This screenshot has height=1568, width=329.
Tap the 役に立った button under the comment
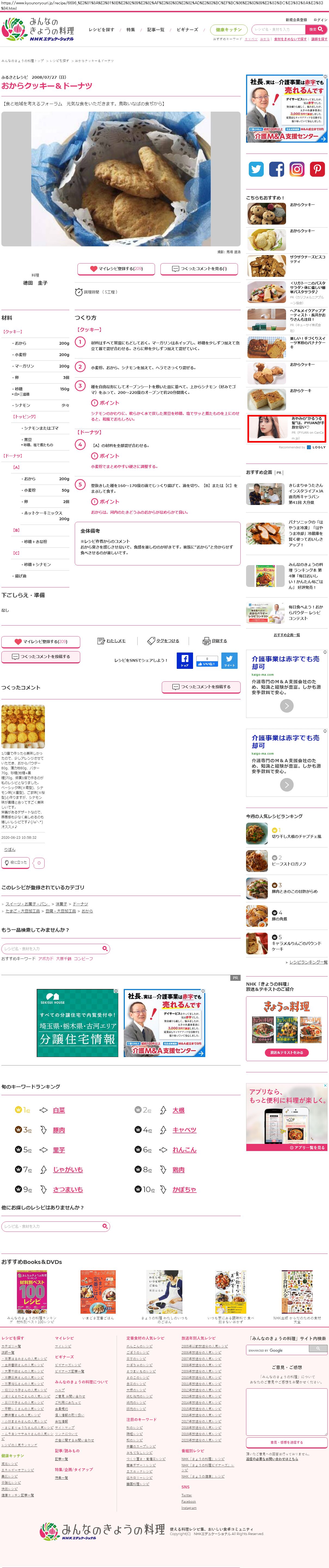(x=15, y=862)
